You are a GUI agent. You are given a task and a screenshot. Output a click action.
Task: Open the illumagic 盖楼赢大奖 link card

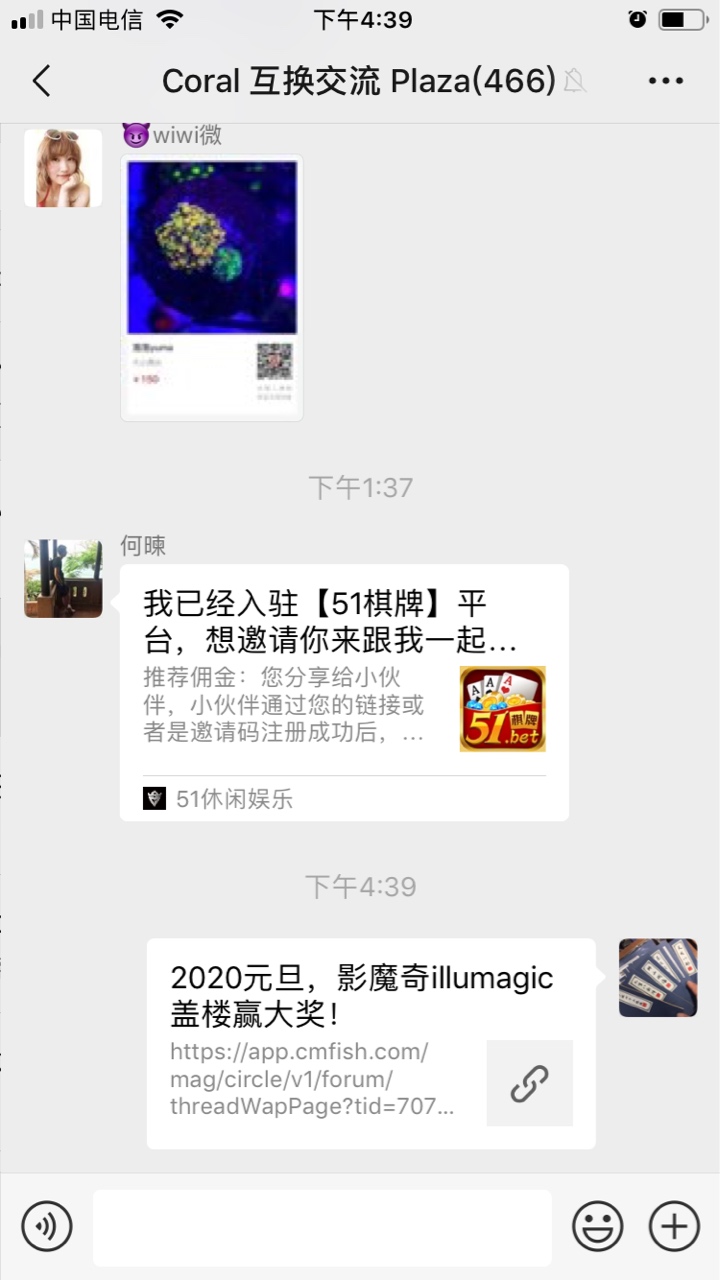[370, 1043]
